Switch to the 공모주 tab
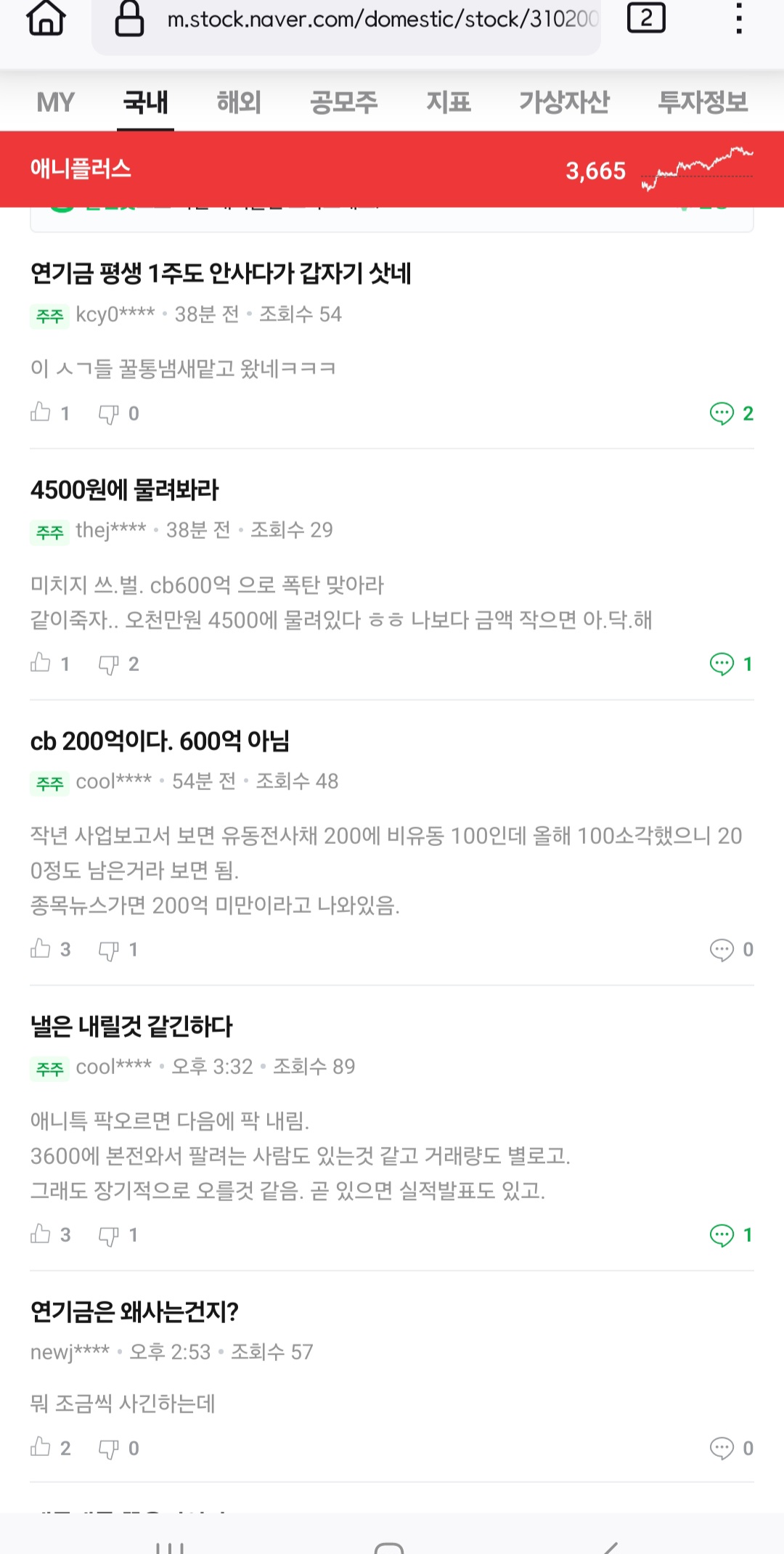Viewport: 784px width, 1554px height. click(343, 102)
